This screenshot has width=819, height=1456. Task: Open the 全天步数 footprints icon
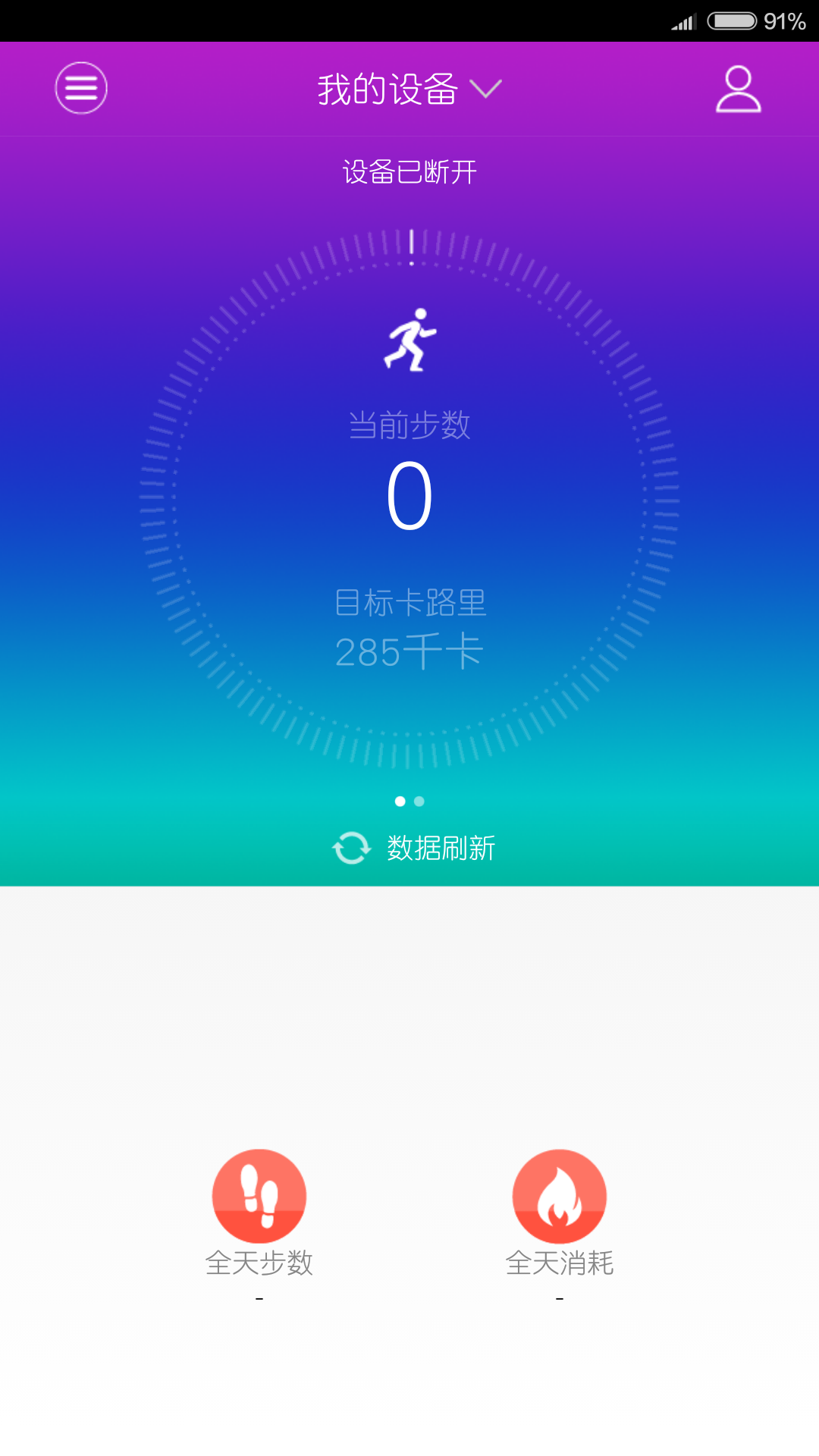[x=259, y=1195]
